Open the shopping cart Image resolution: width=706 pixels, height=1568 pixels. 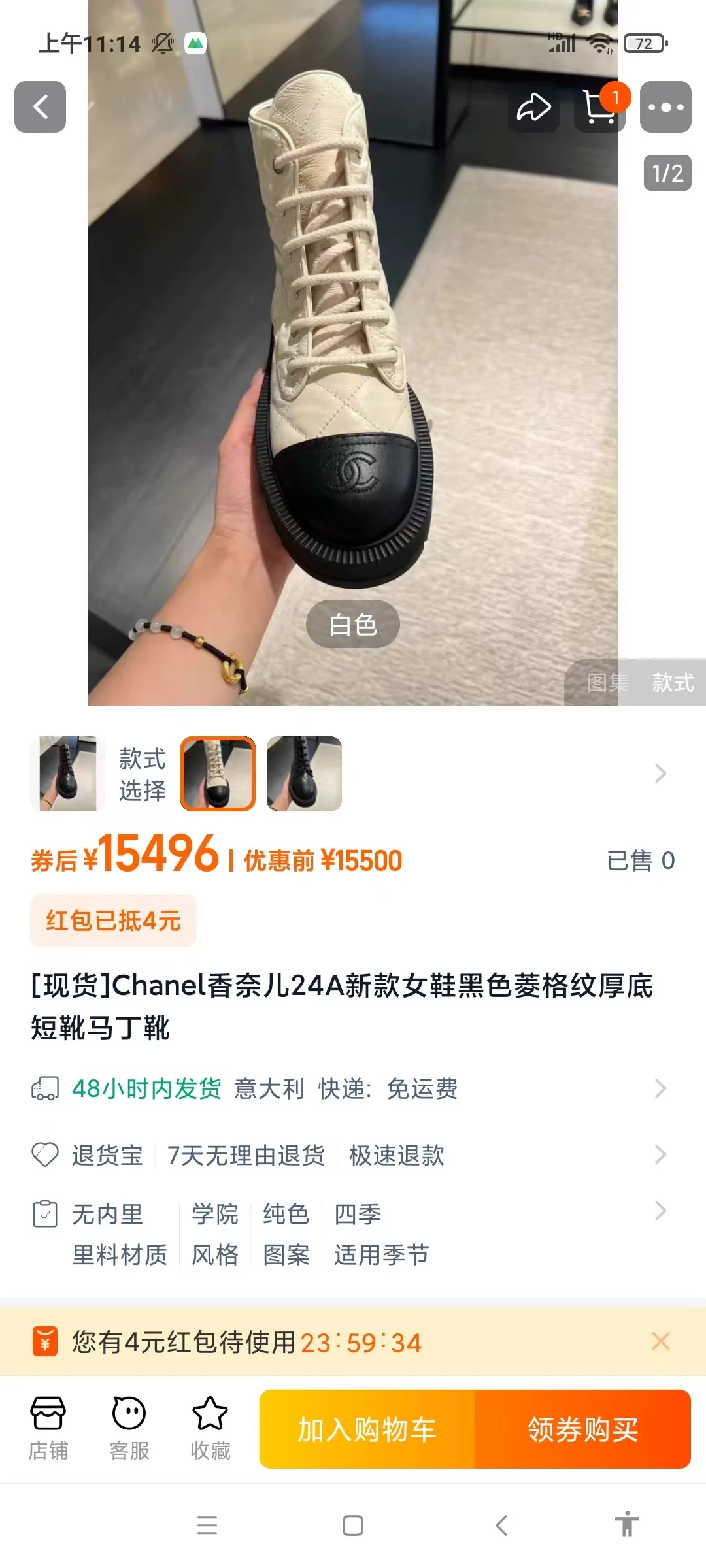click(x=599, y=106)
